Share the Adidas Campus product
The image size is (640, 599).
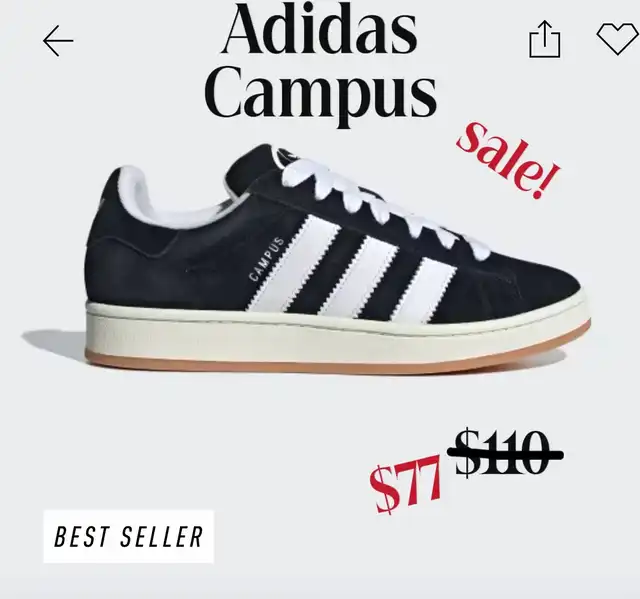[544, 41]
